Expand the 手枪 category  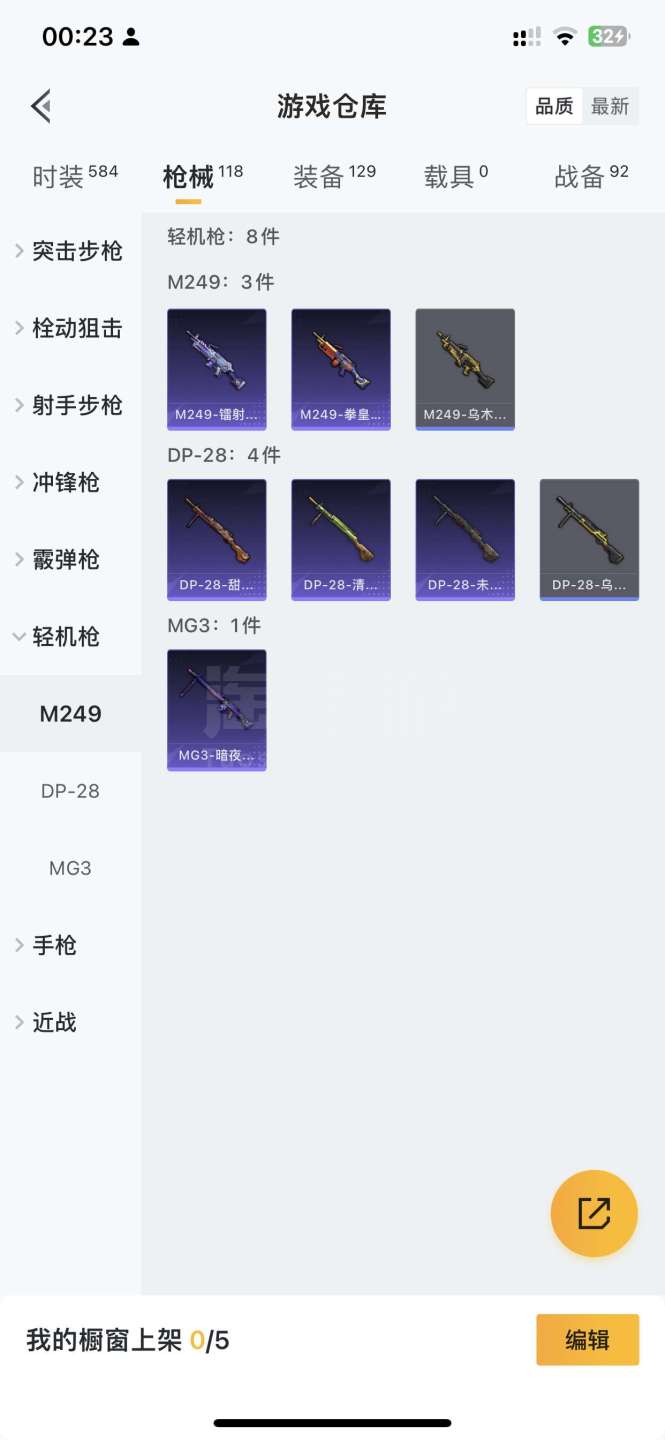coord(48,945)
